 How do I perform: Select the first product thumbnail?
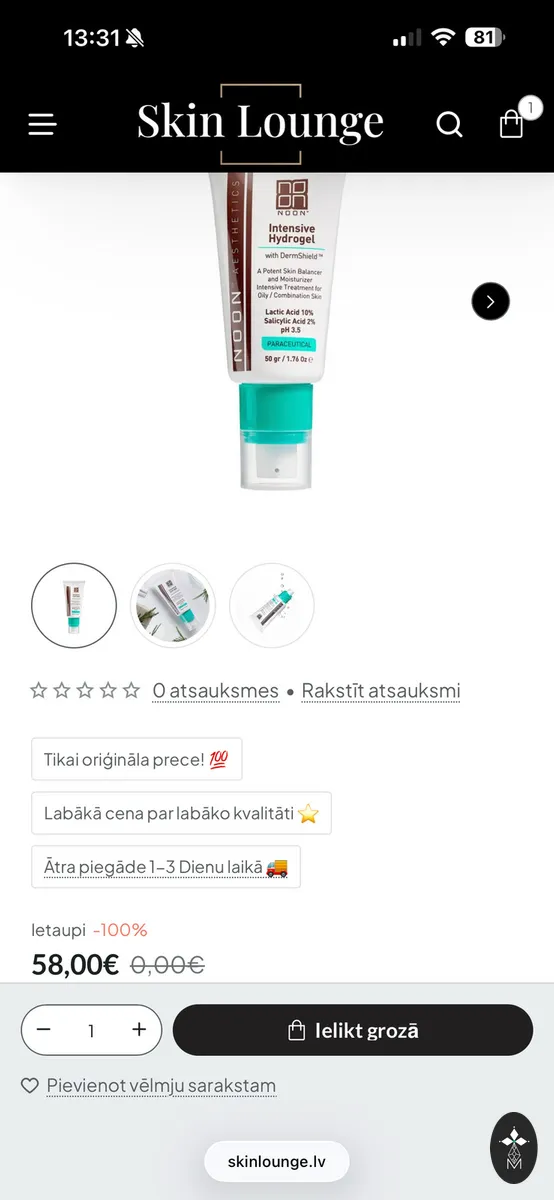point(74,606)
